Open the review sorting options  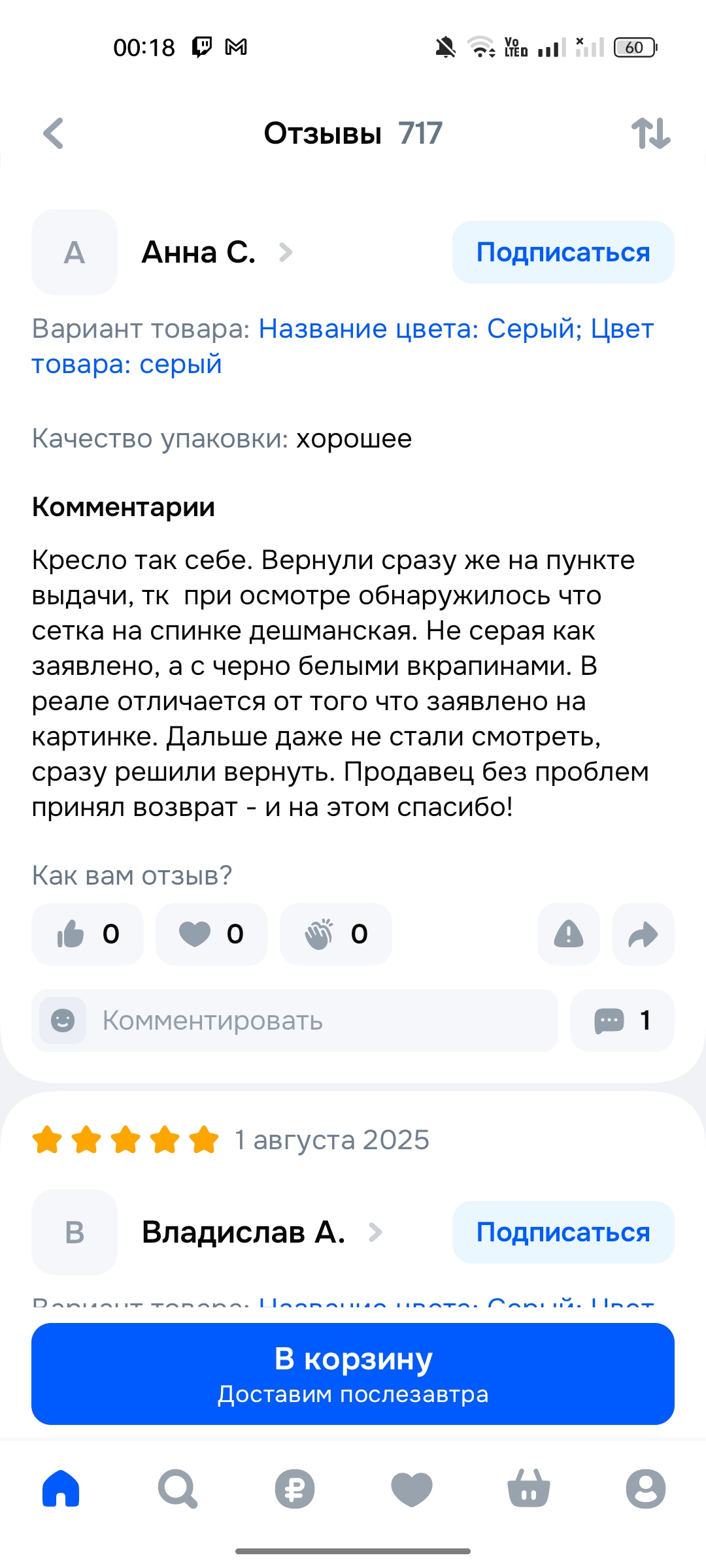650,133
